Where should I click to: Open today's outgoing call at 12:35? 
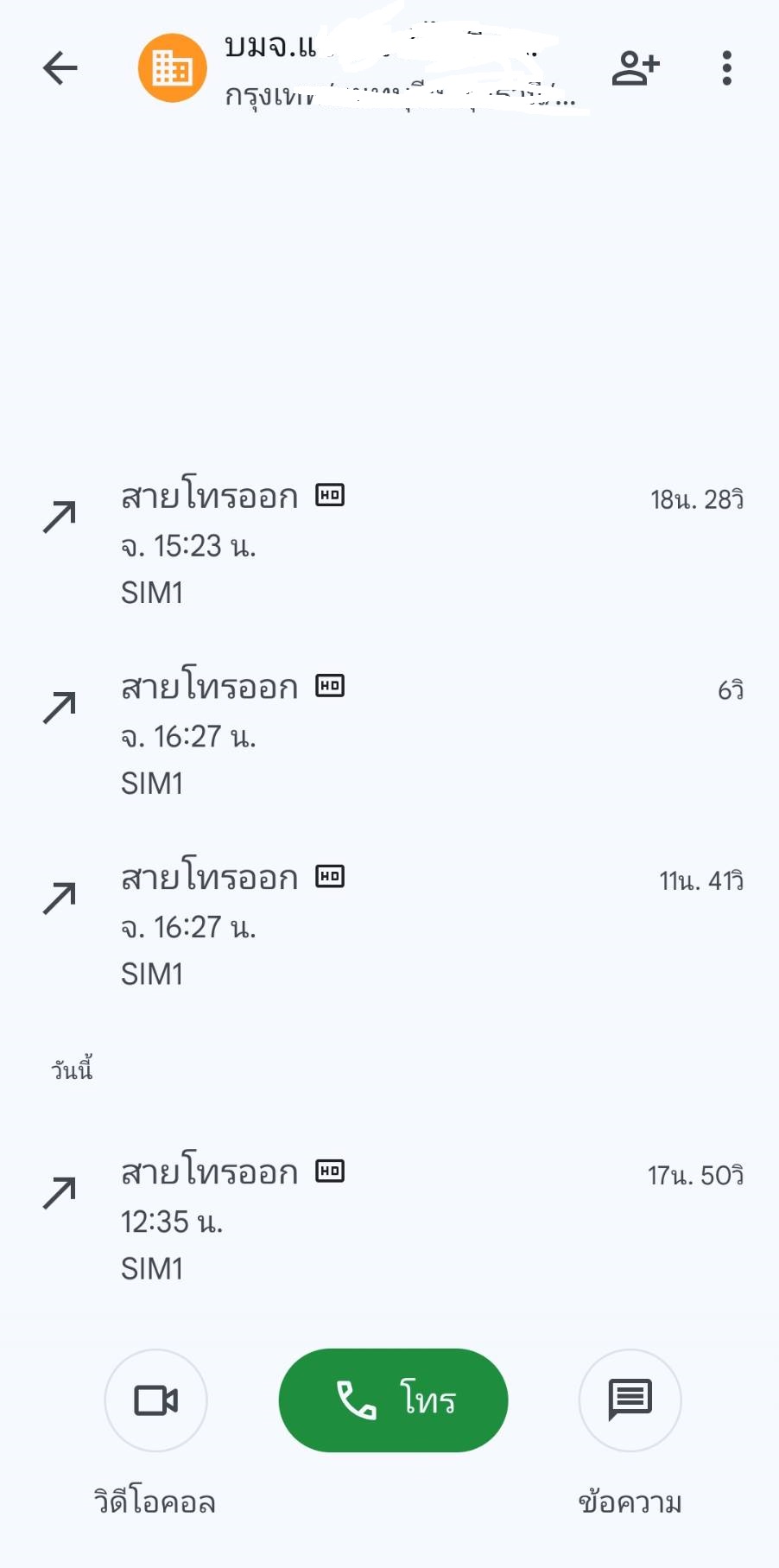pyautogui.click(x=389, y=1220)
